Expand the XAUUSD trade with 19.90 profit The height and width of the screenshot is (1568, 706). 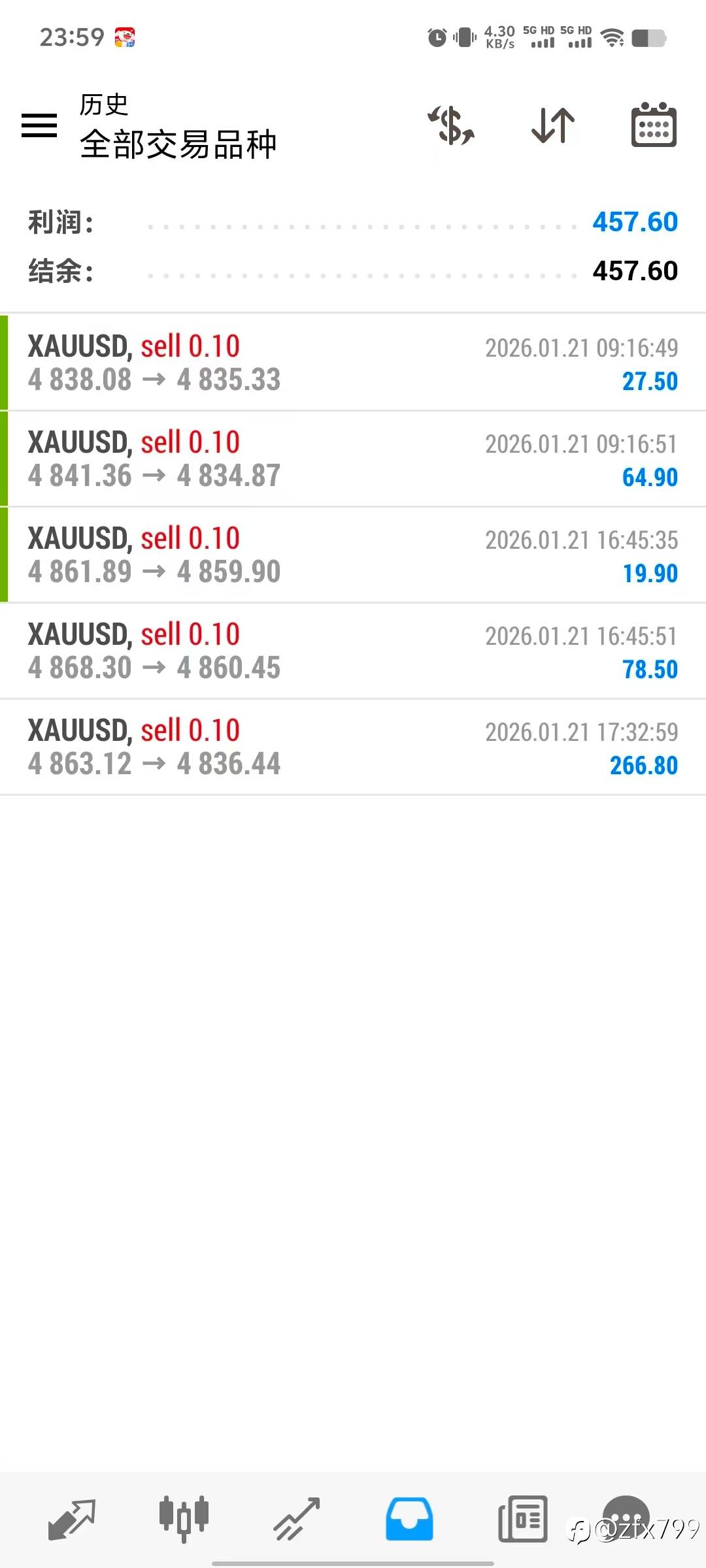[353, 555]
